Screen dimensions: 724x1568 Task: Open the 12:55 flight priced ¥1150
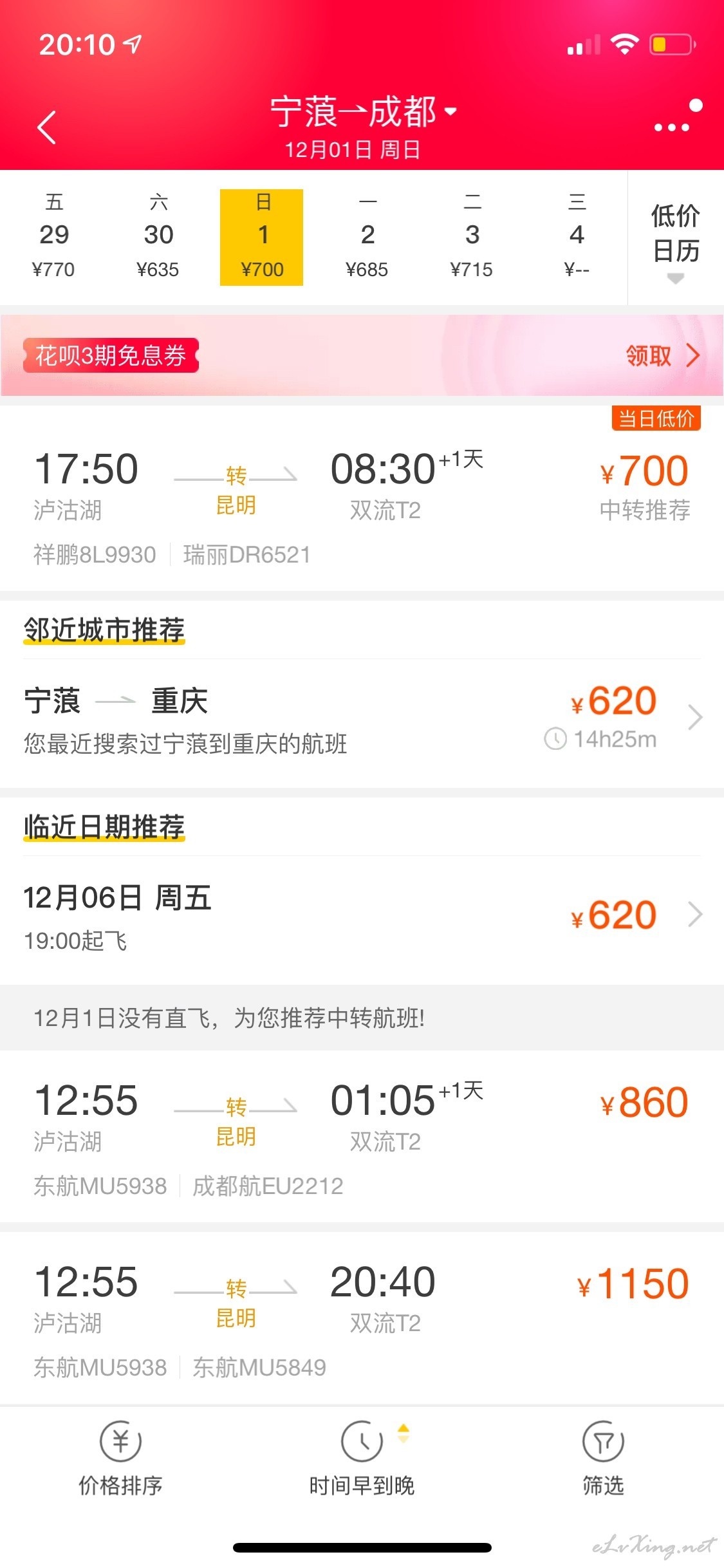pos(362,1318)
